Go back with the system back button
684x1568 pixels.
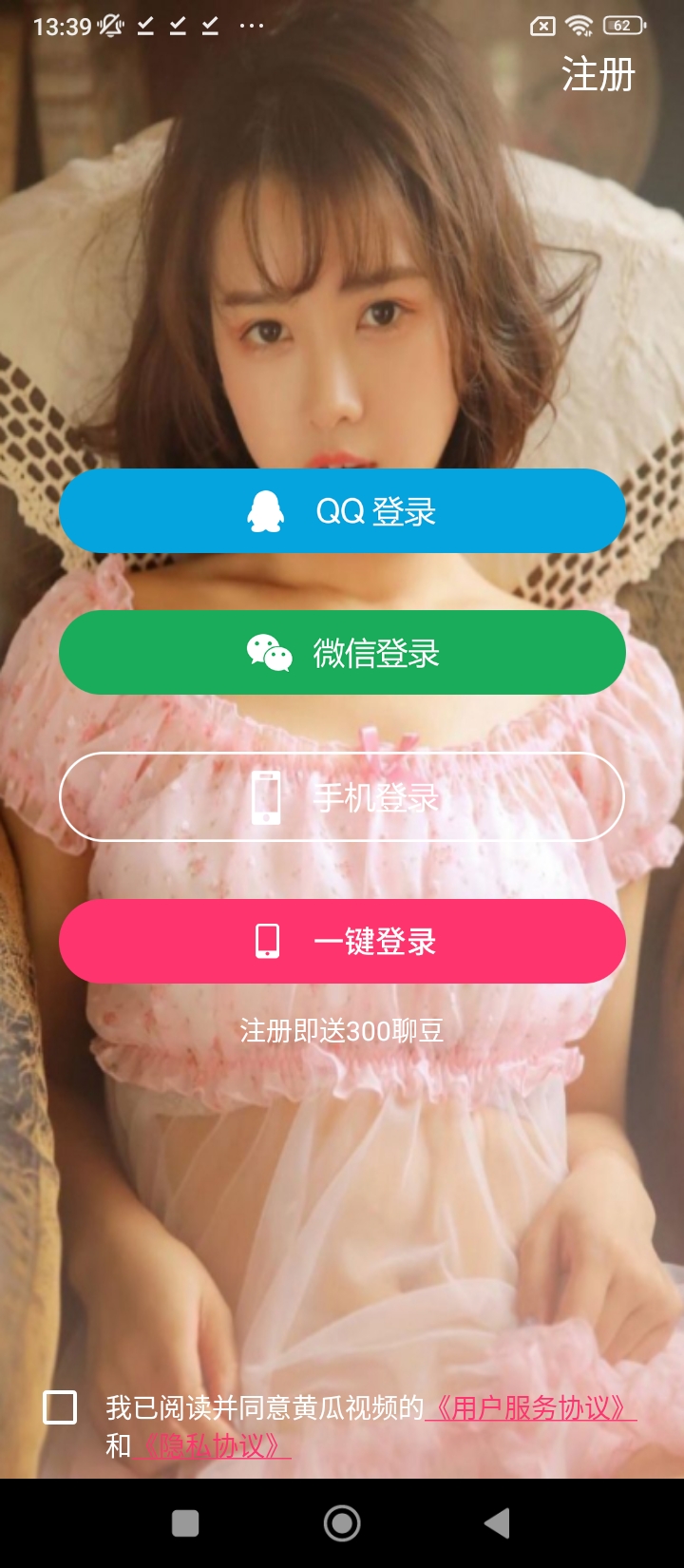[x=498, y=1523]
